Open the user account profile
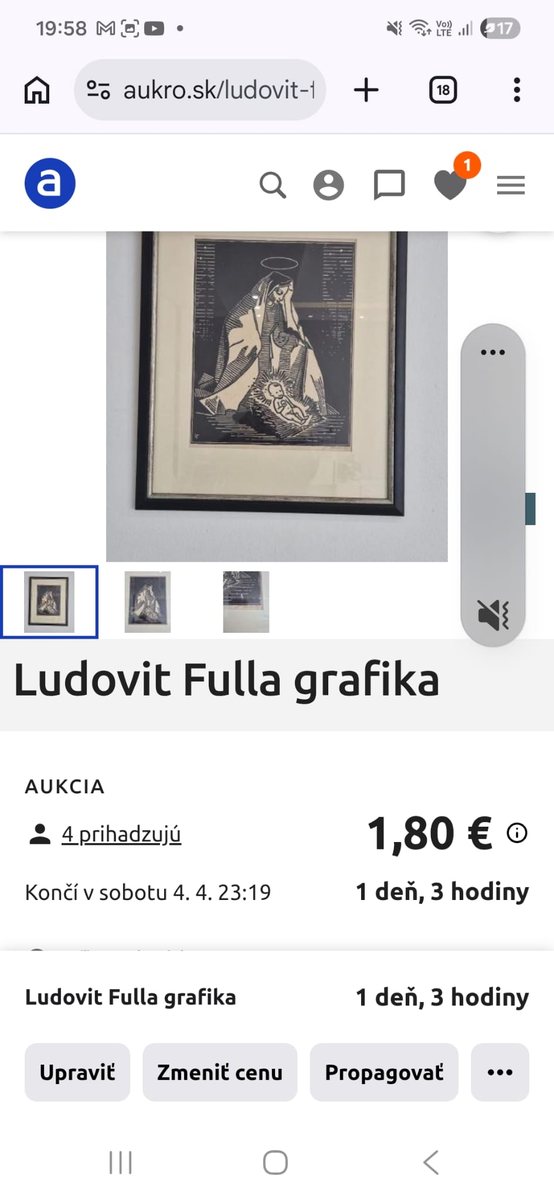Viewport: 554px width, 1200px height. pyautogui.click(x=328, y=185)
